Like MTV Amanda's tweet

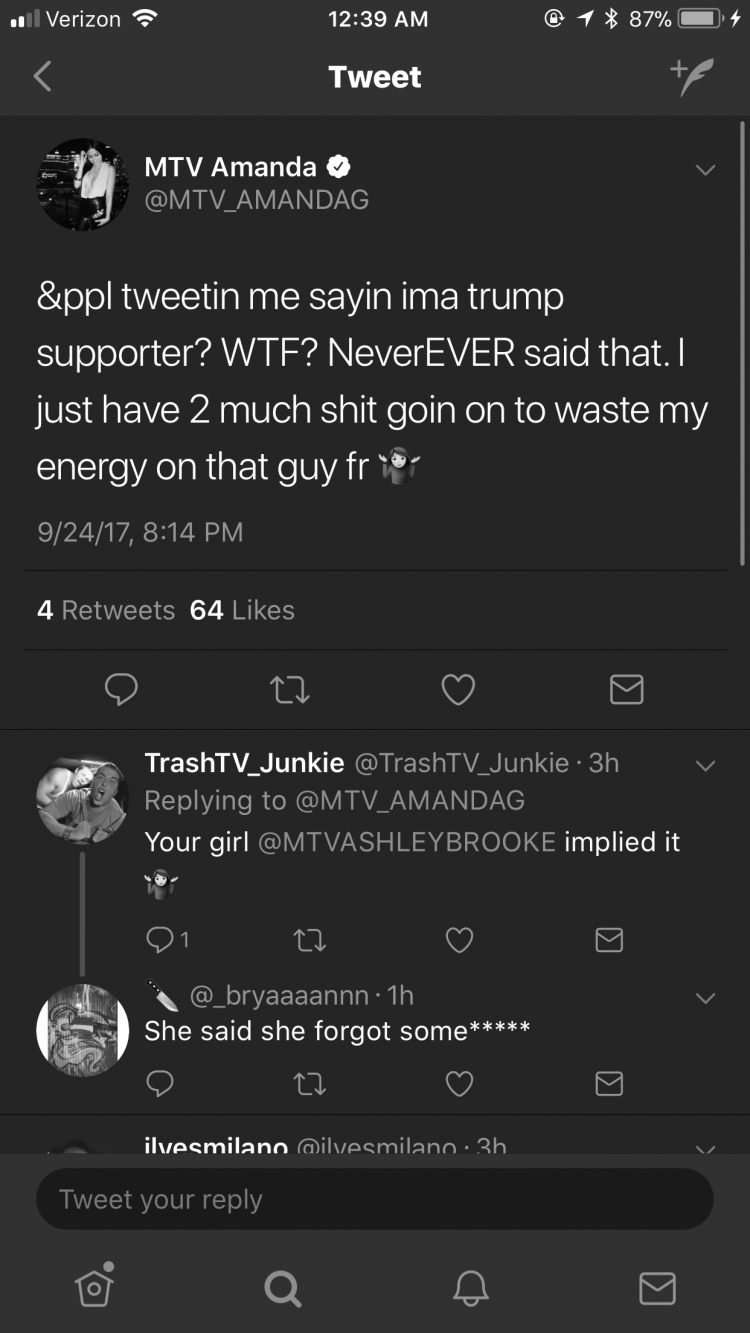coord(458,689)
